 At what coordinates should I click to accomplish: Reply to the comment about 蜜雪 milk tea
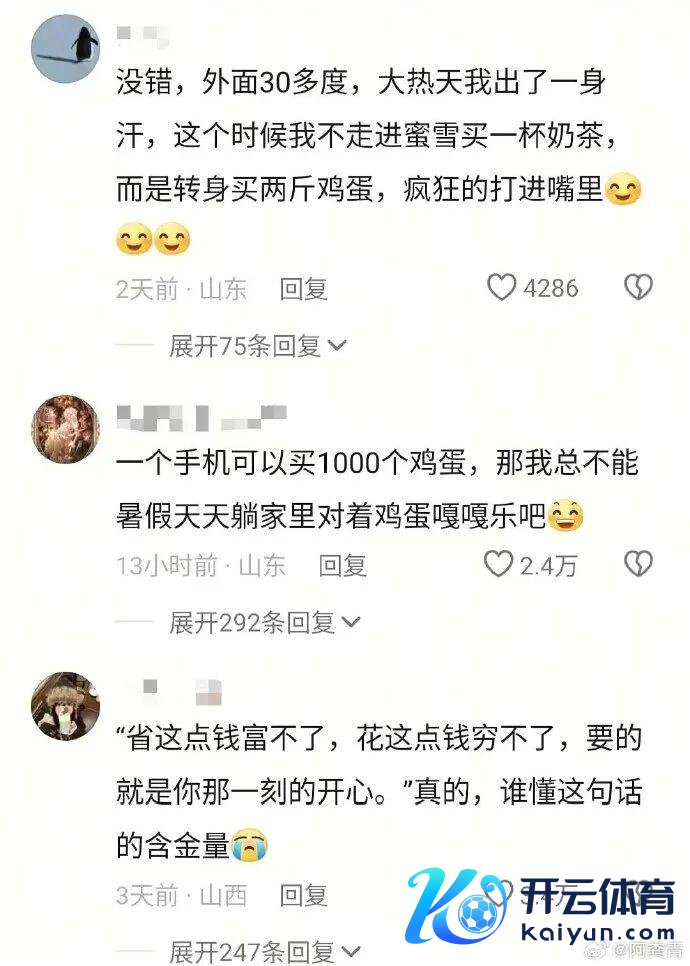[303, 289]
